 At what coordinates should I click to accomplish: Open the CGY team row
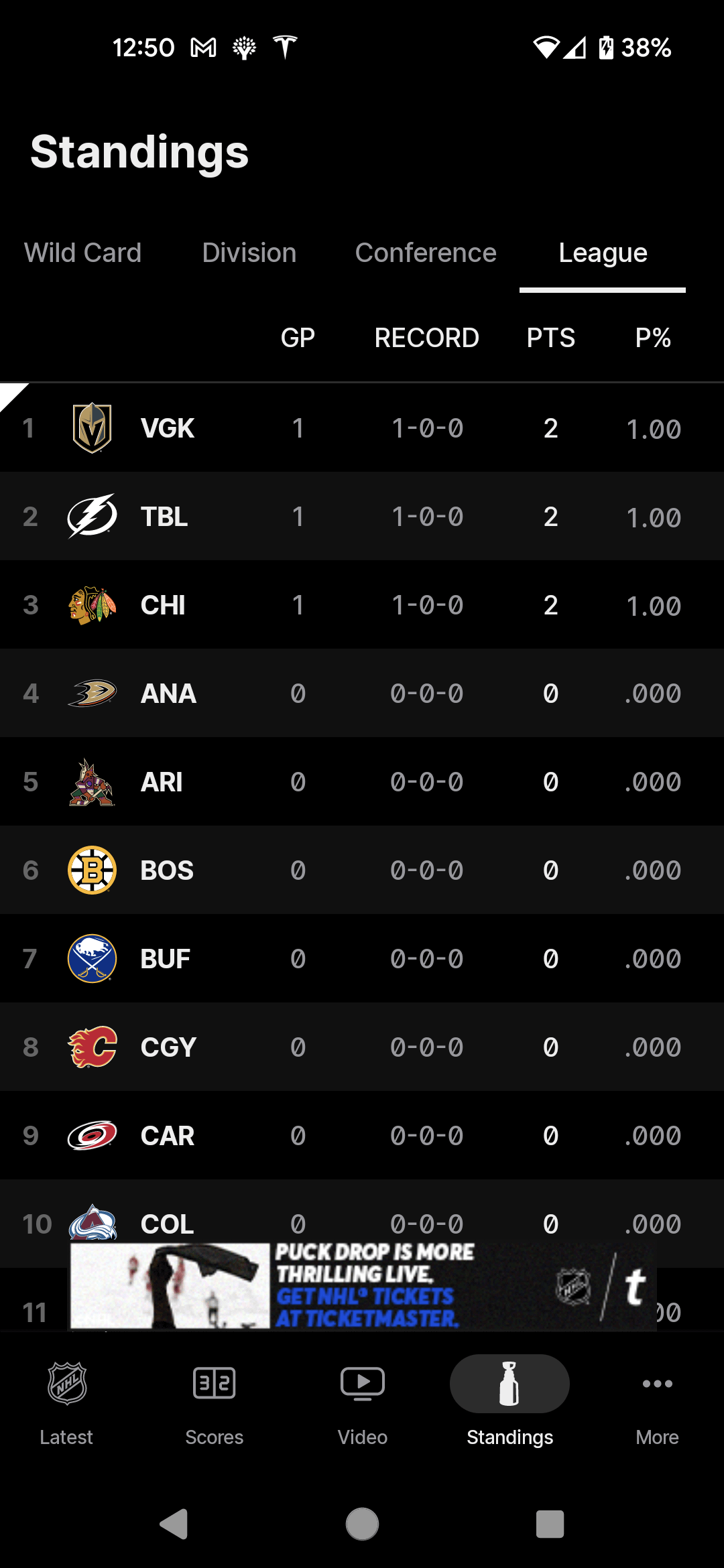[x=362, y=1047]
